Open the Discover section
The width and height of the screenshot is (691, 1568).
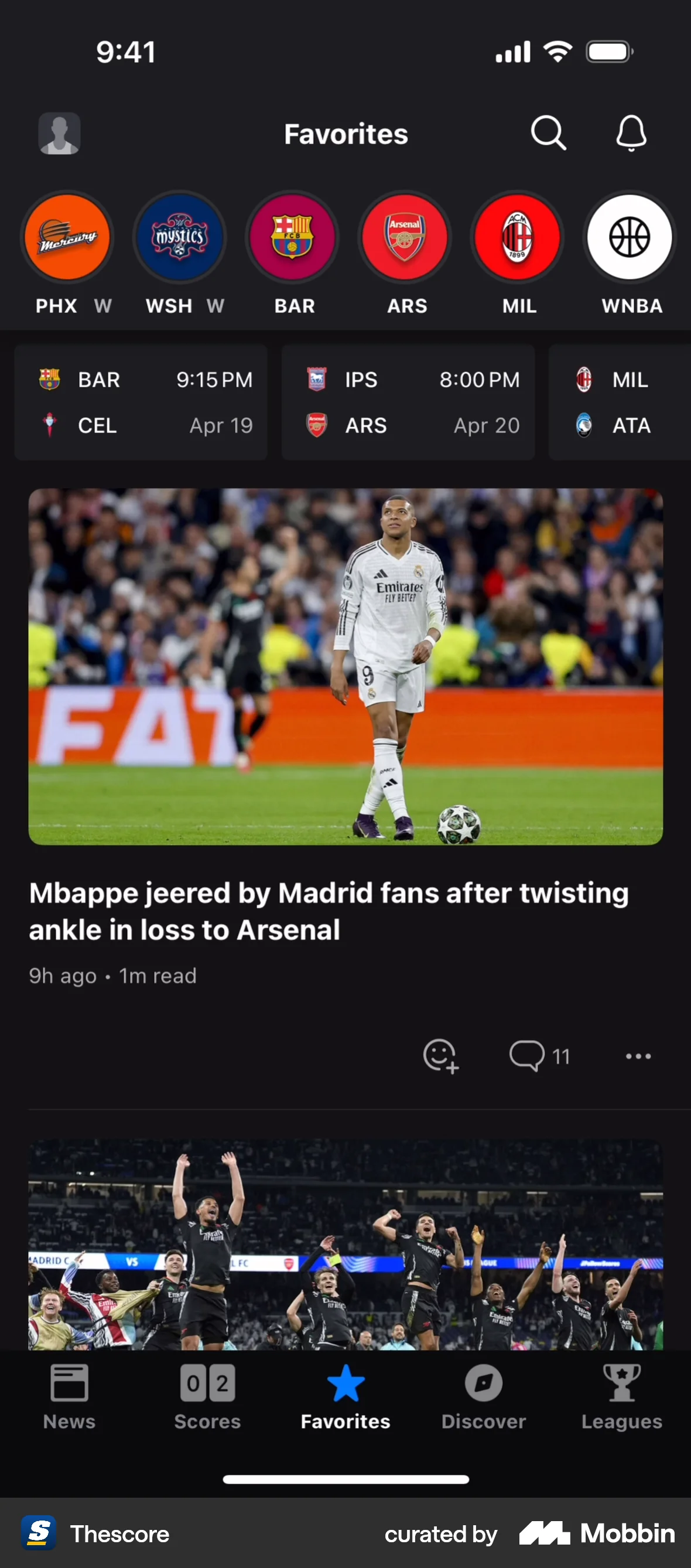483,1399
